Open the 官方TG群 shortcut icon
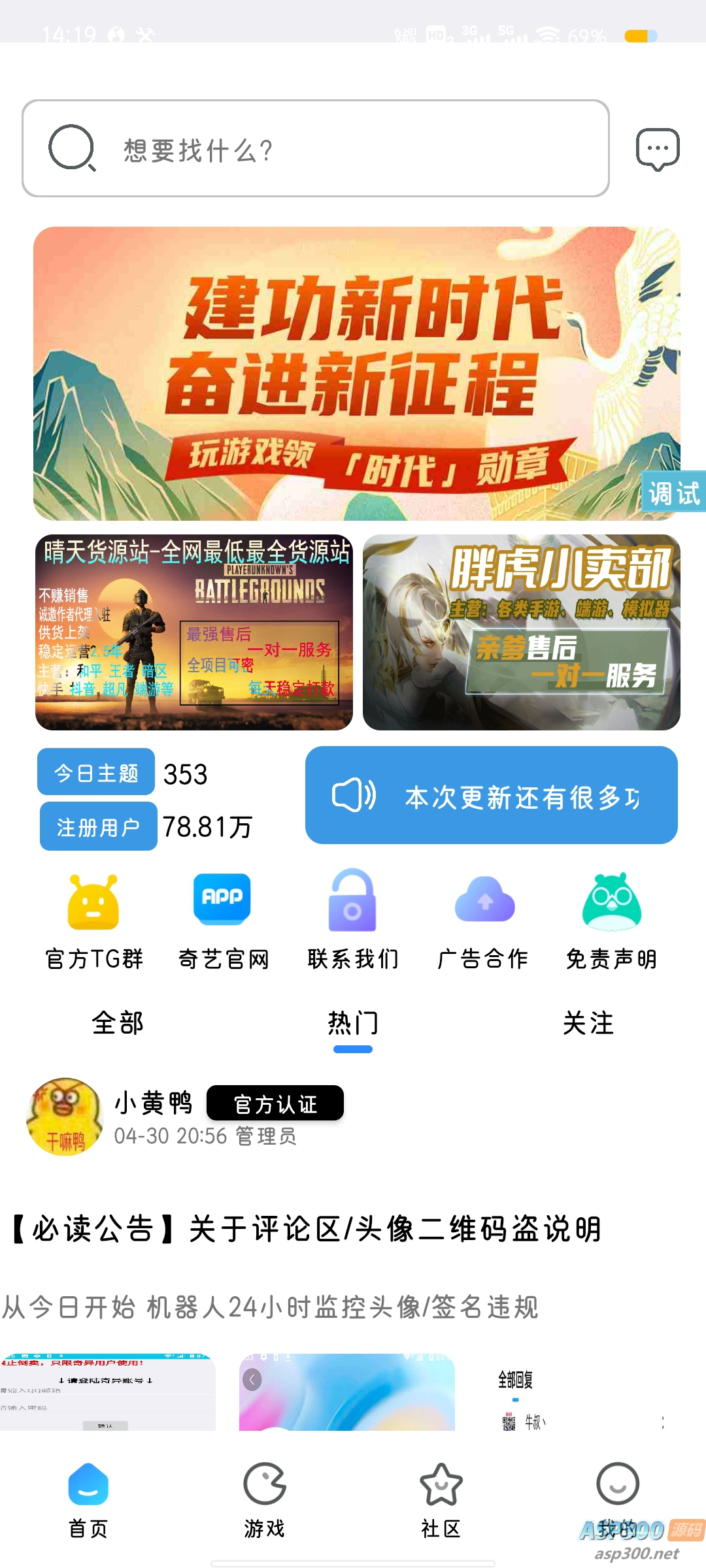The image size is (706, 1568). pos(92,900)
